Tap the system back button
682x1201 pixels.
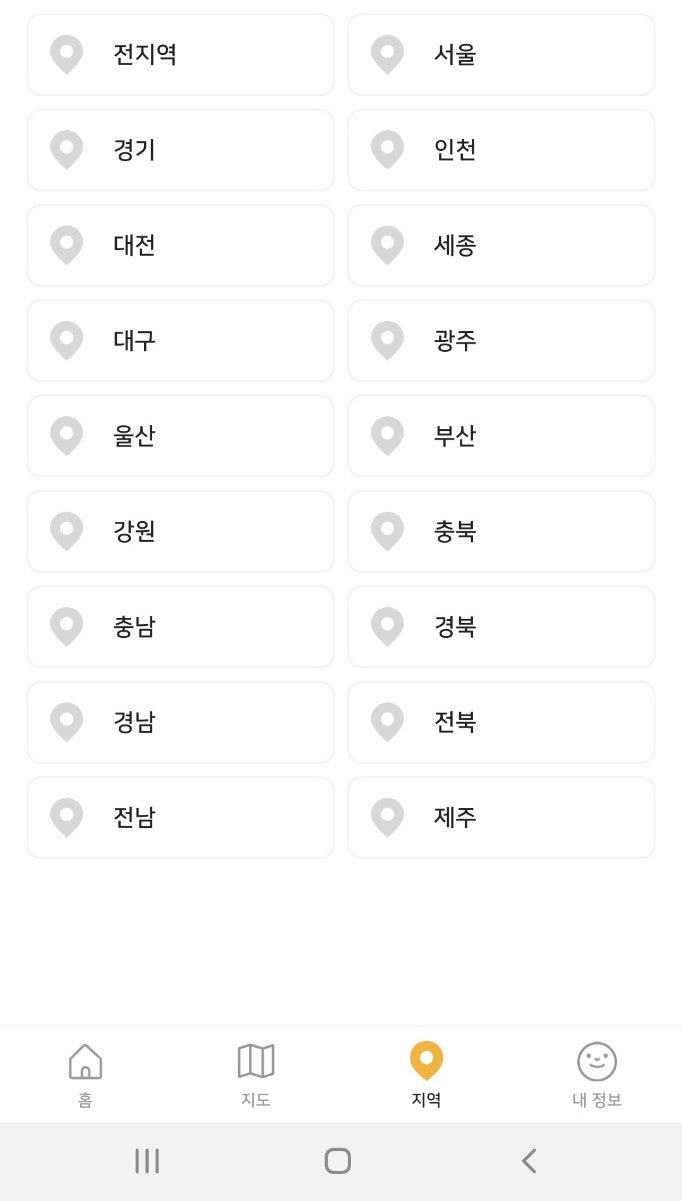pyautogui.click(x=529, y=1161)
